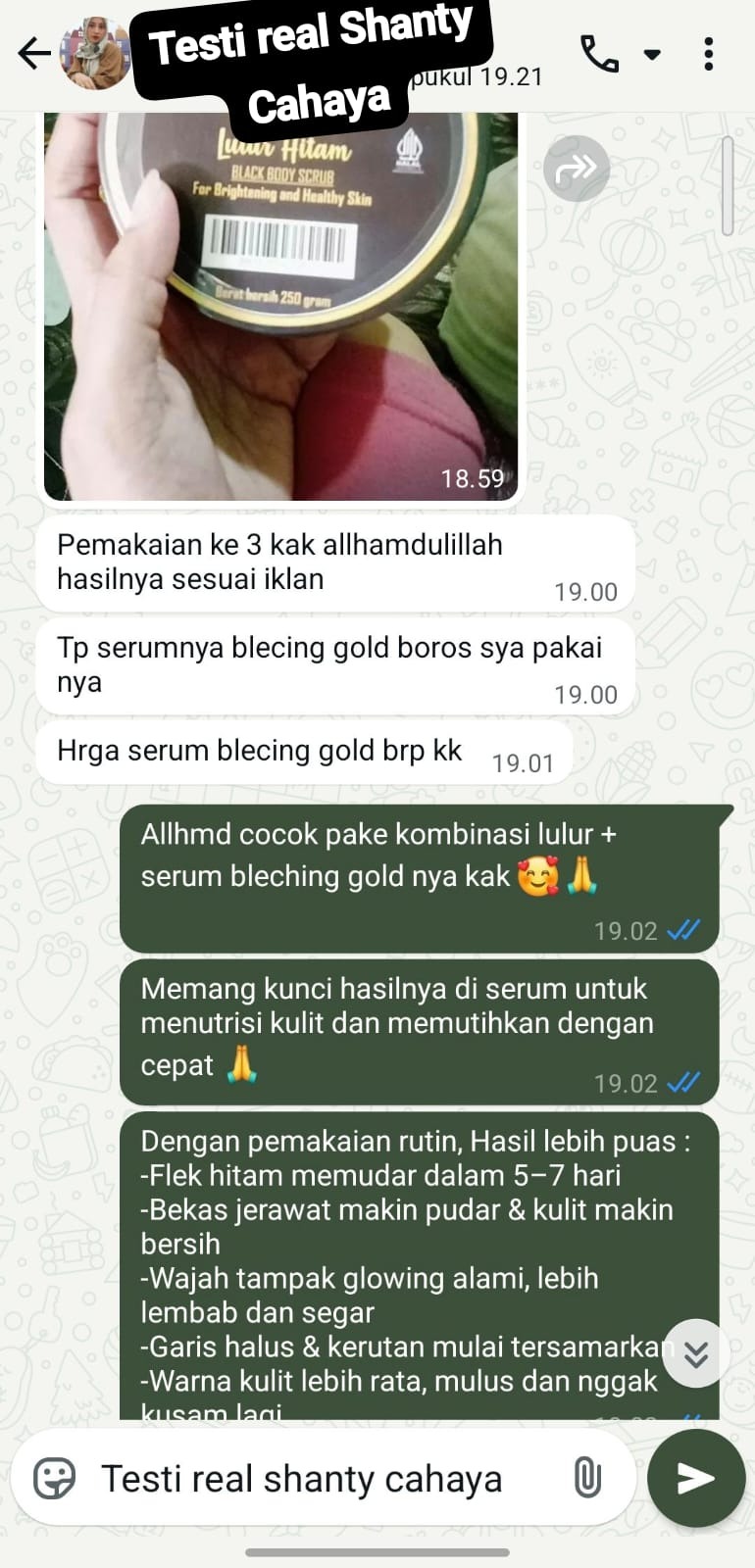The height and width of the screenshot is (1568, 755).
Task: Tap the message text field
Action: pyautogui.click(x=314, y=1478)
